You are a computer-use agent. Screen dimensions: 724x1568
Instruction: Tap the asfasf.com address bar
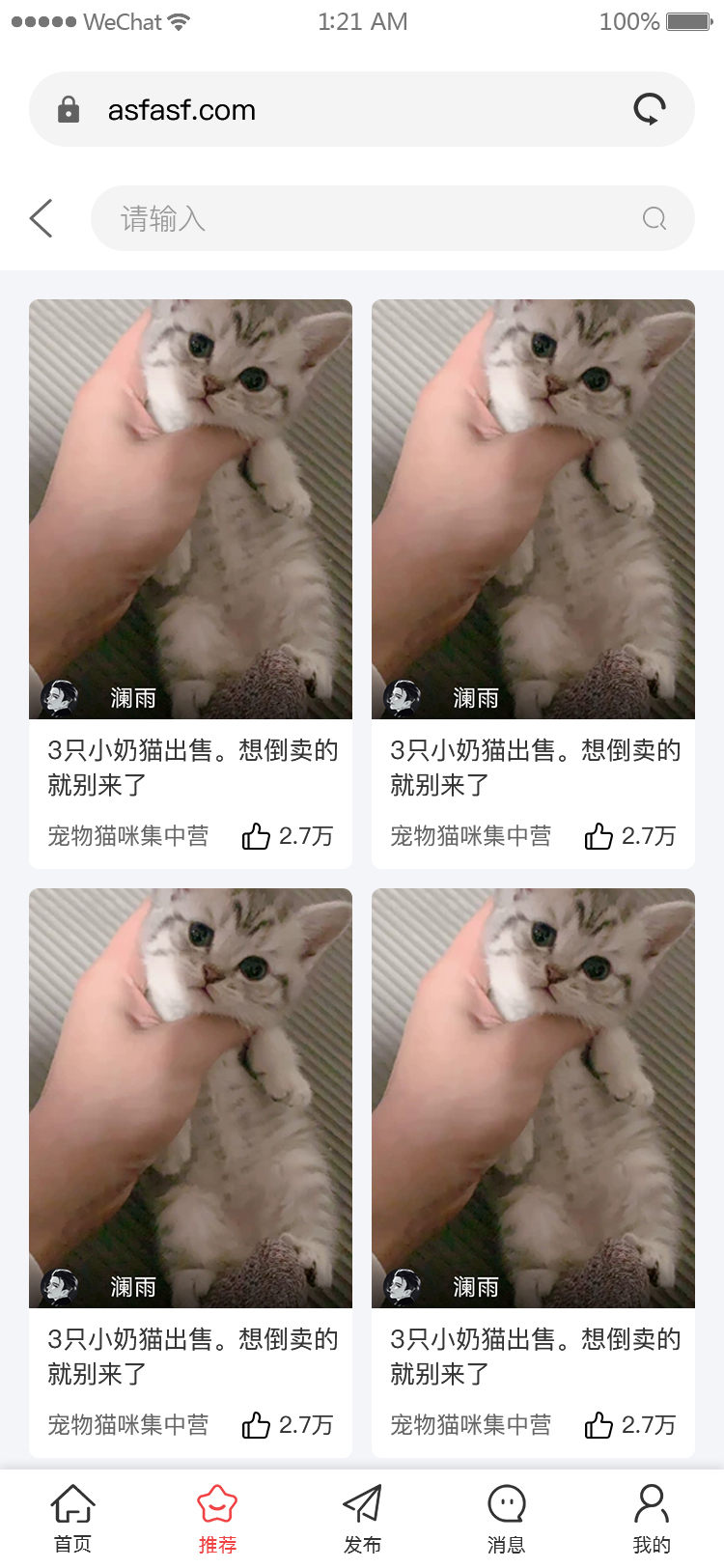click(328, 110)
